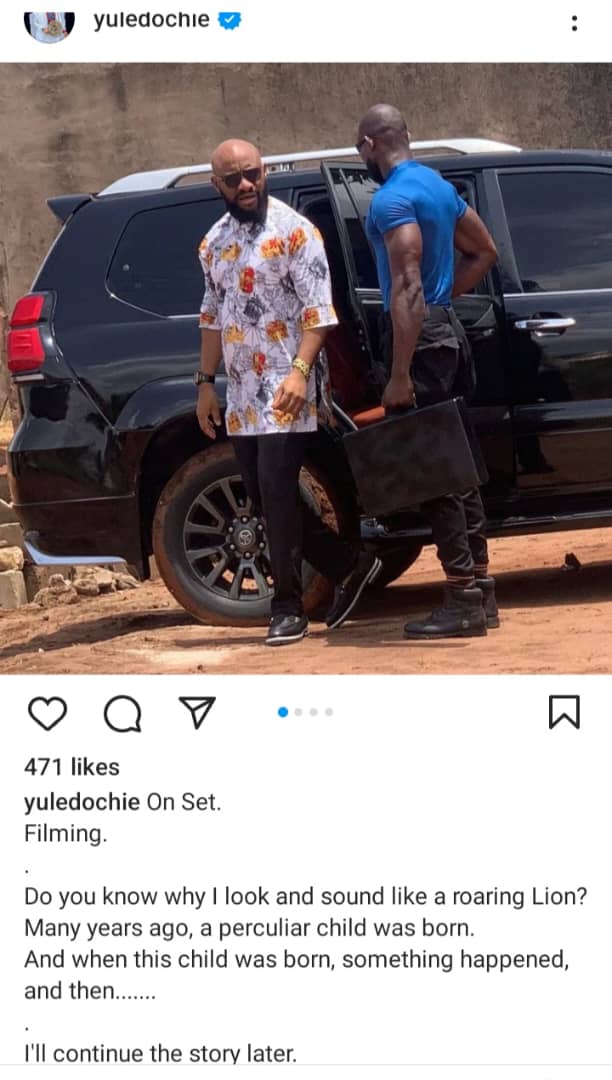Open yuledochie username in the caption
This screenshot has width=612, height=1080.
82,802
